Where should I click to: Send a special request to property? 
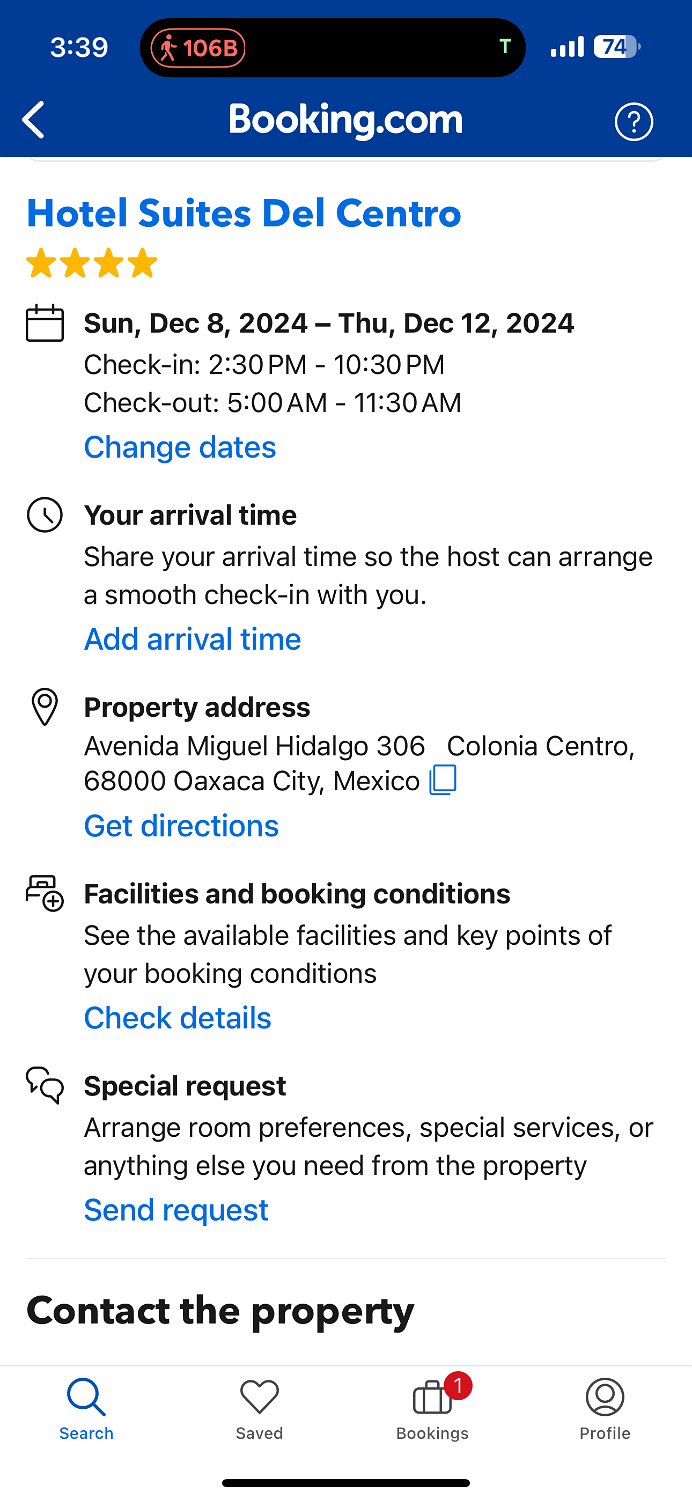click(x=176, y=1210)
